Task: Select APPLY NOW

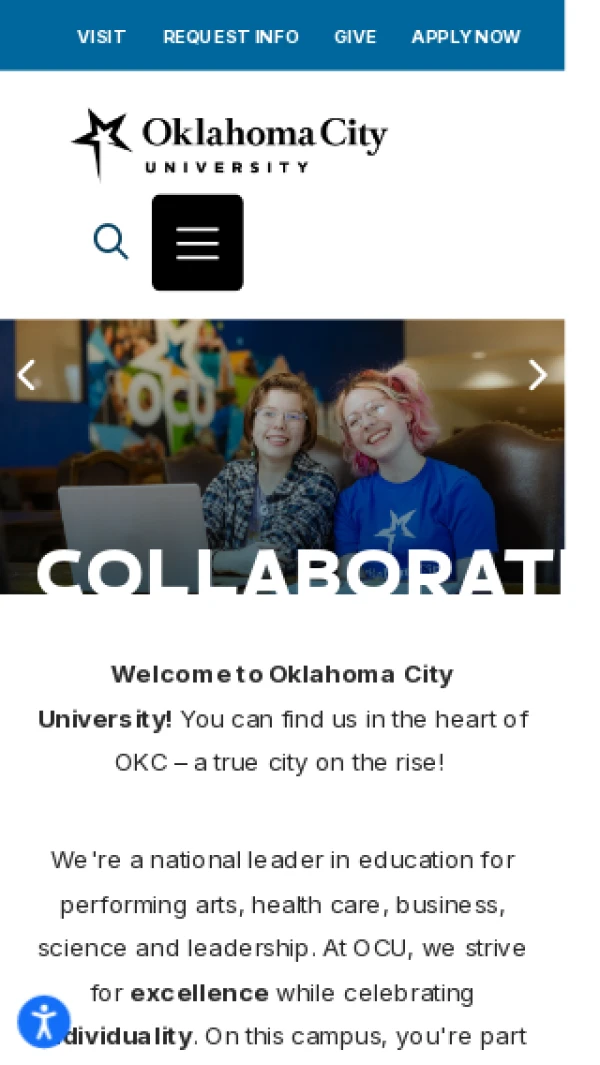Action: pos(466,37)
